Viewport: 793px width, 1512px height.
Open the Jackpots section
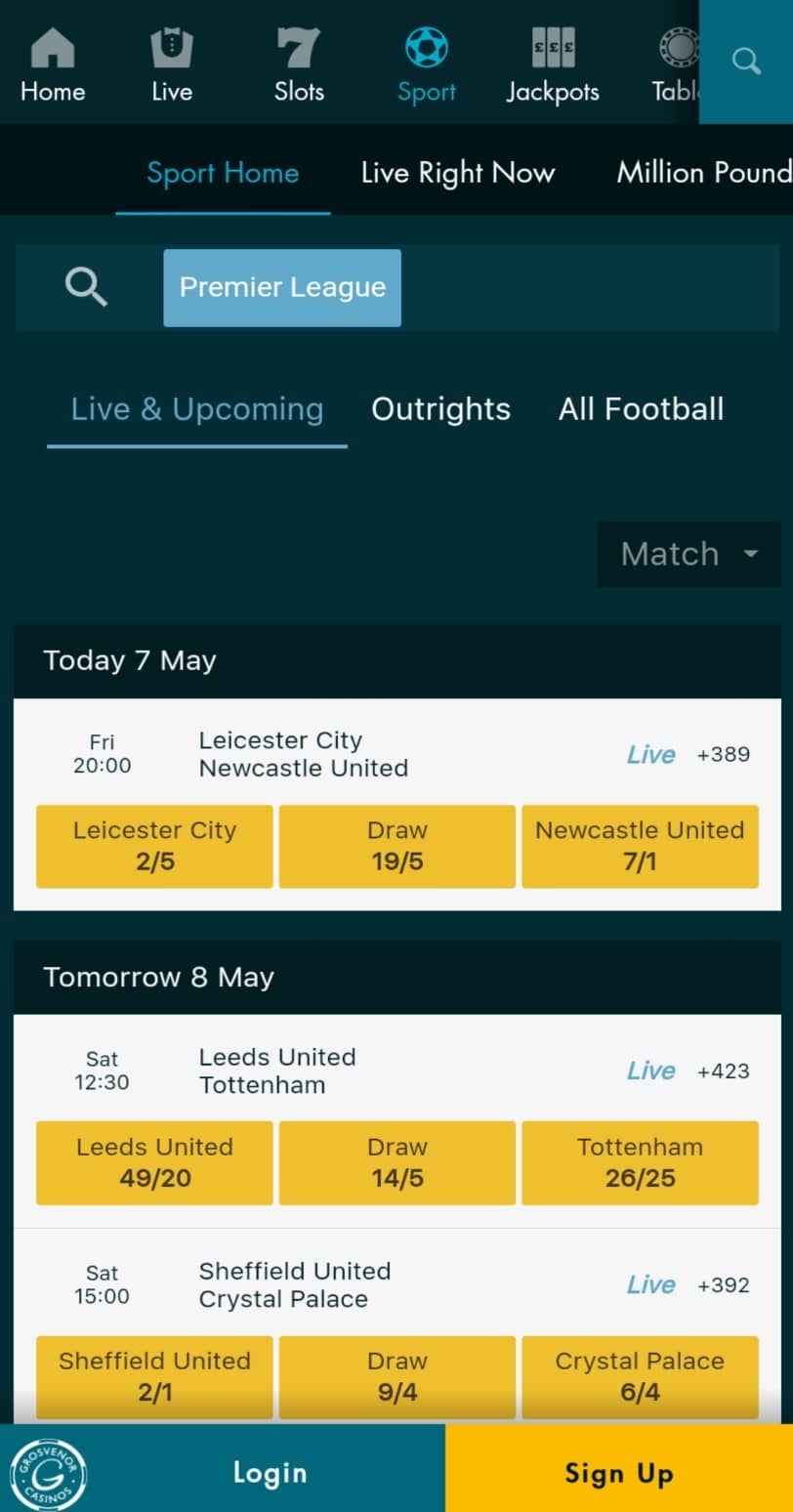[x=553, y=65]
